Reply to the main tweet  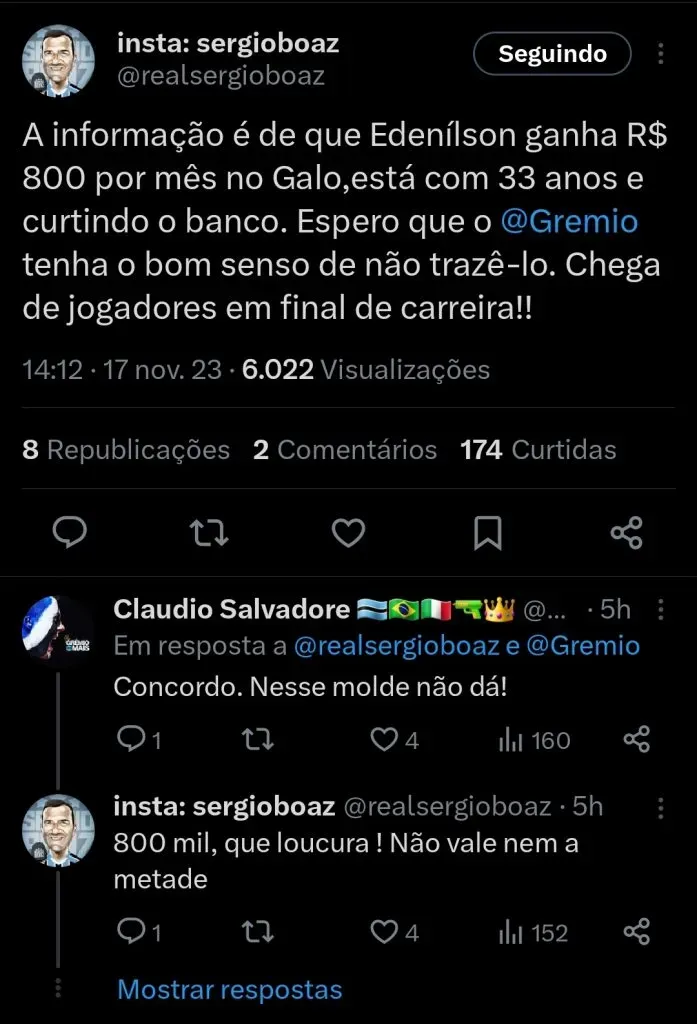pos(69,533)
